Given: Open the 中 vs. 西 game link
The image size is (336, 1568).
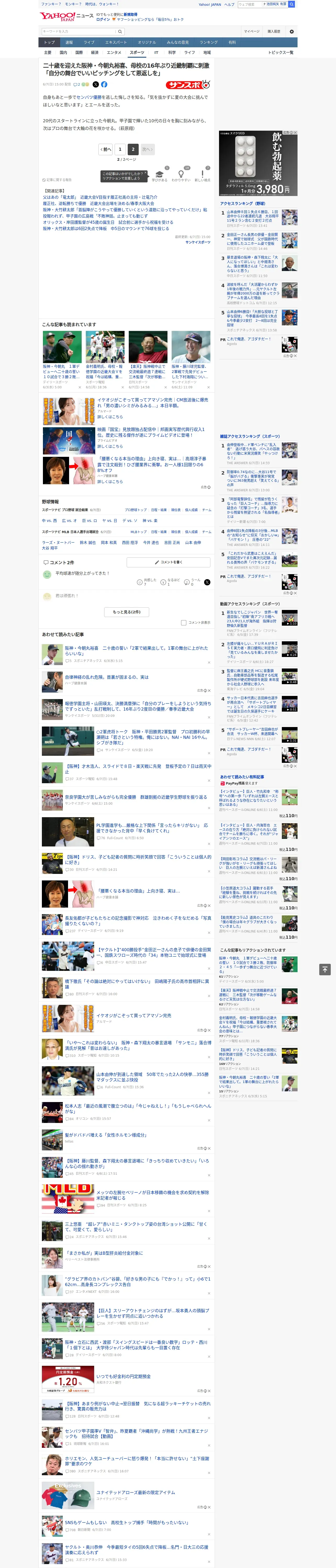Looking at the screenshot, I should [x=49, y=520].
